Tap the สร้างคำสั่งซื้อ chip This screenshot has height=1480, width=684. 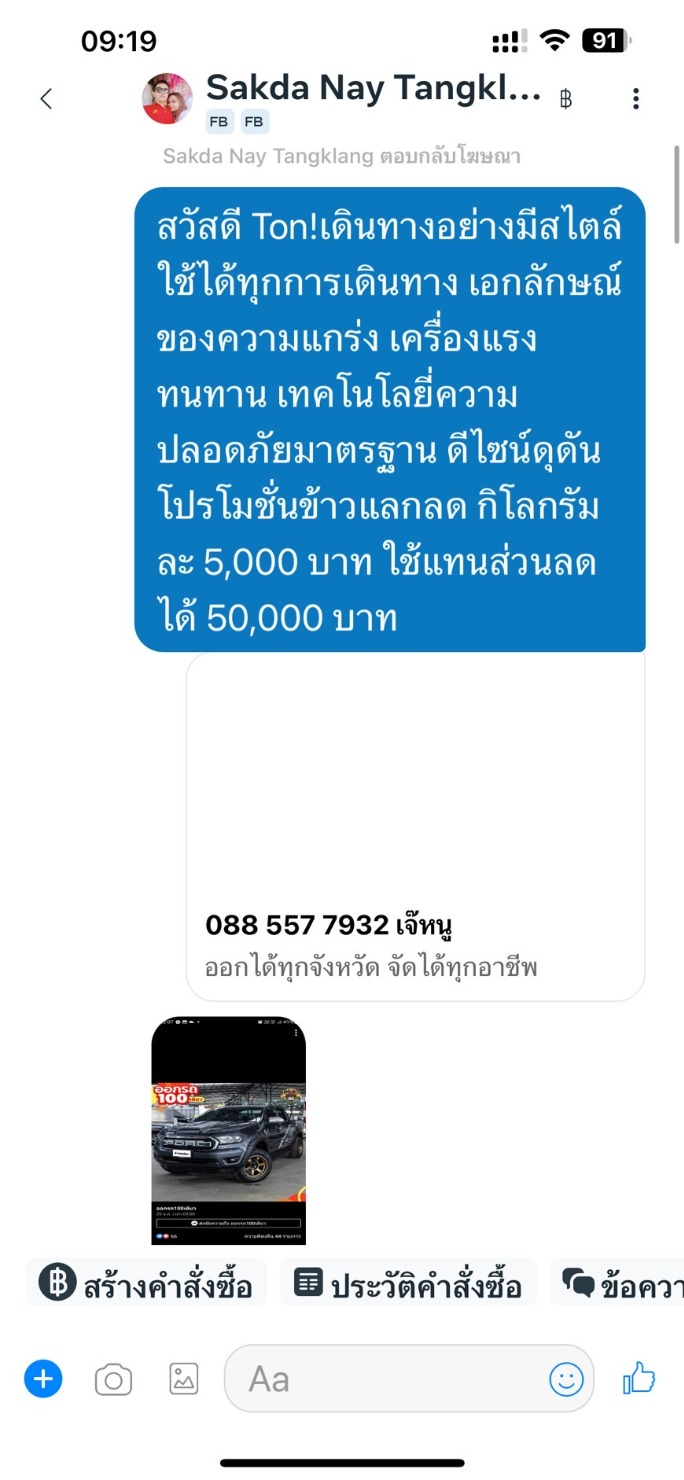click(x=146, y=1285)
